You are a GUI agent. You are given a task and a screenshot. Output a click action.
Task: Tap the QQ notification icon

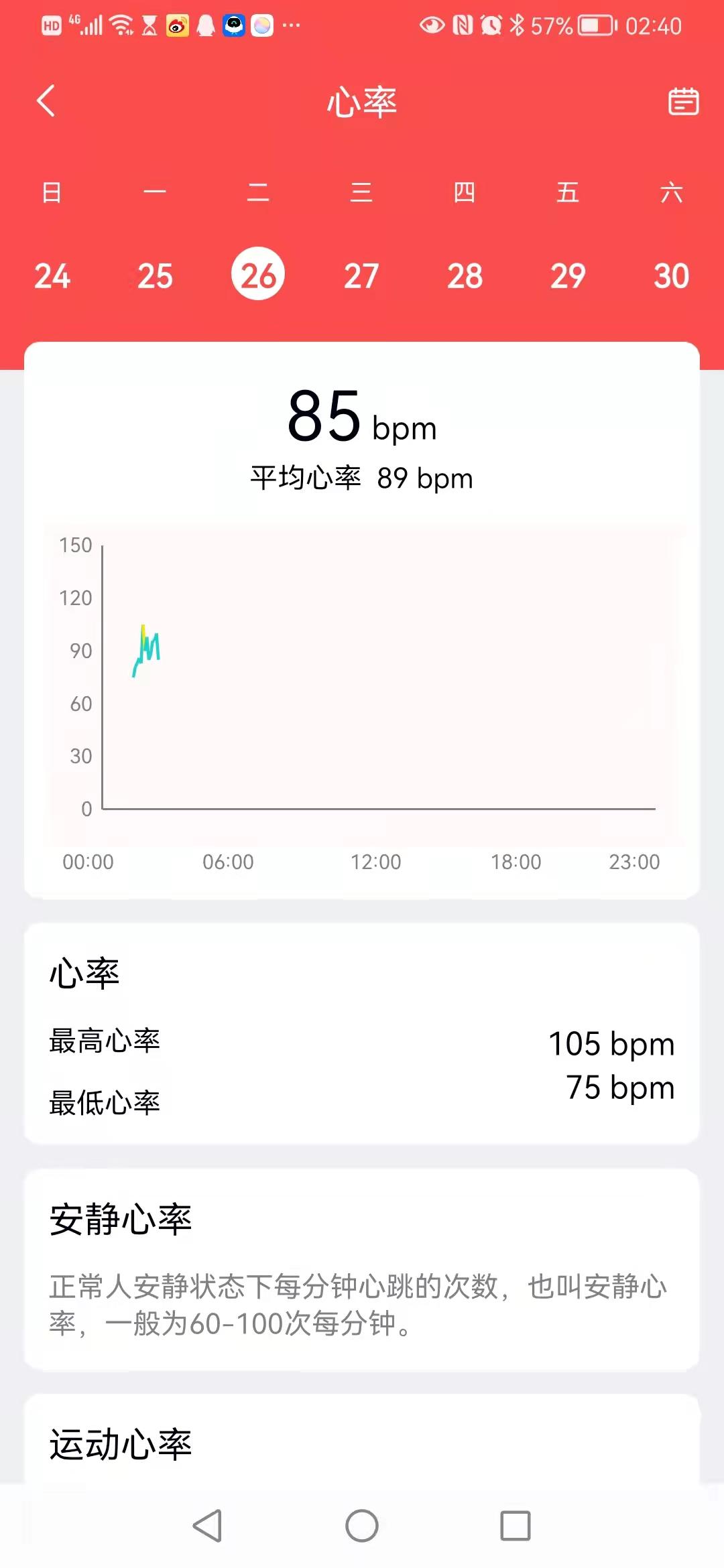(x=205, y=25)
